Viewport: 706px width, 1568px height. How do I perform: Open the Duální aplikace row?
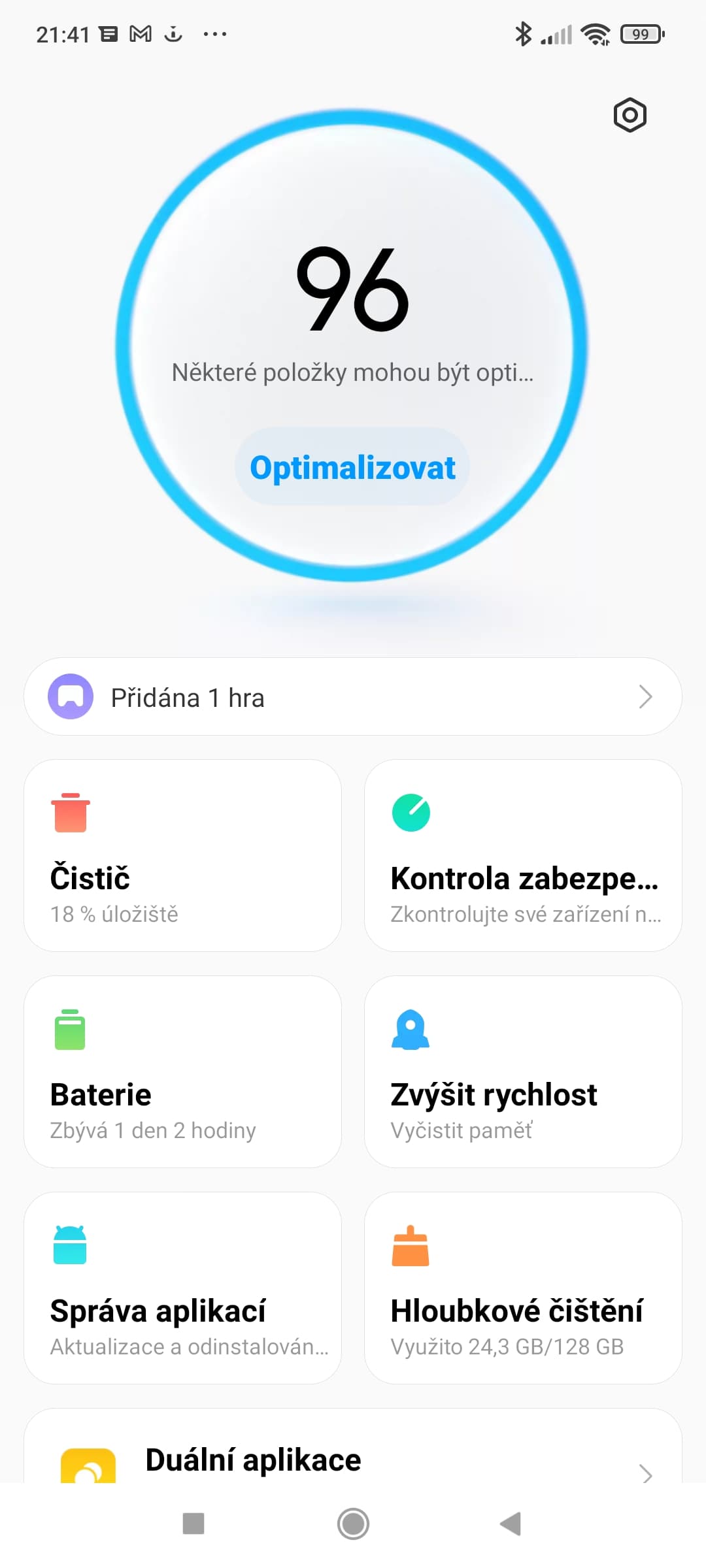(353, 1446)
